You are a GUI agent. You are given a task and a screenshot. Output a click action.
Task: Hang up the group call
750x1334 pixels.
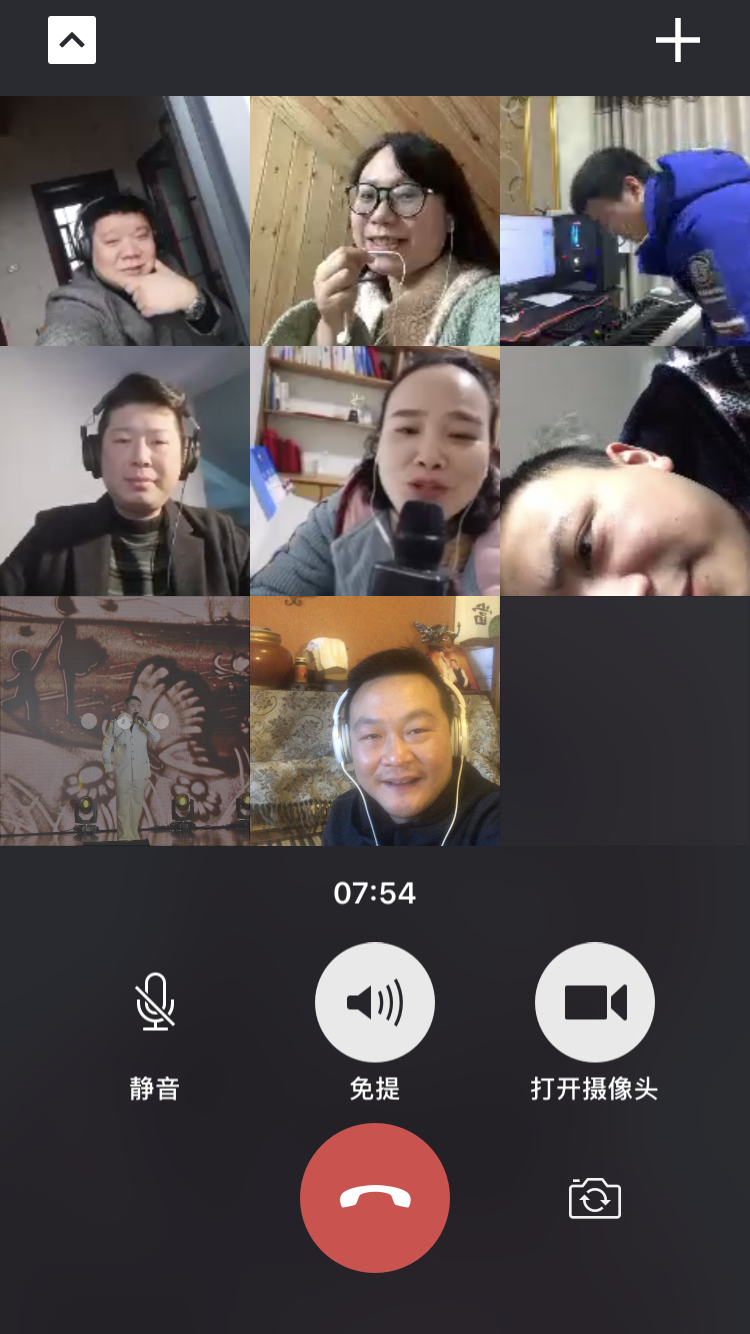click(x=375, y=1197)
